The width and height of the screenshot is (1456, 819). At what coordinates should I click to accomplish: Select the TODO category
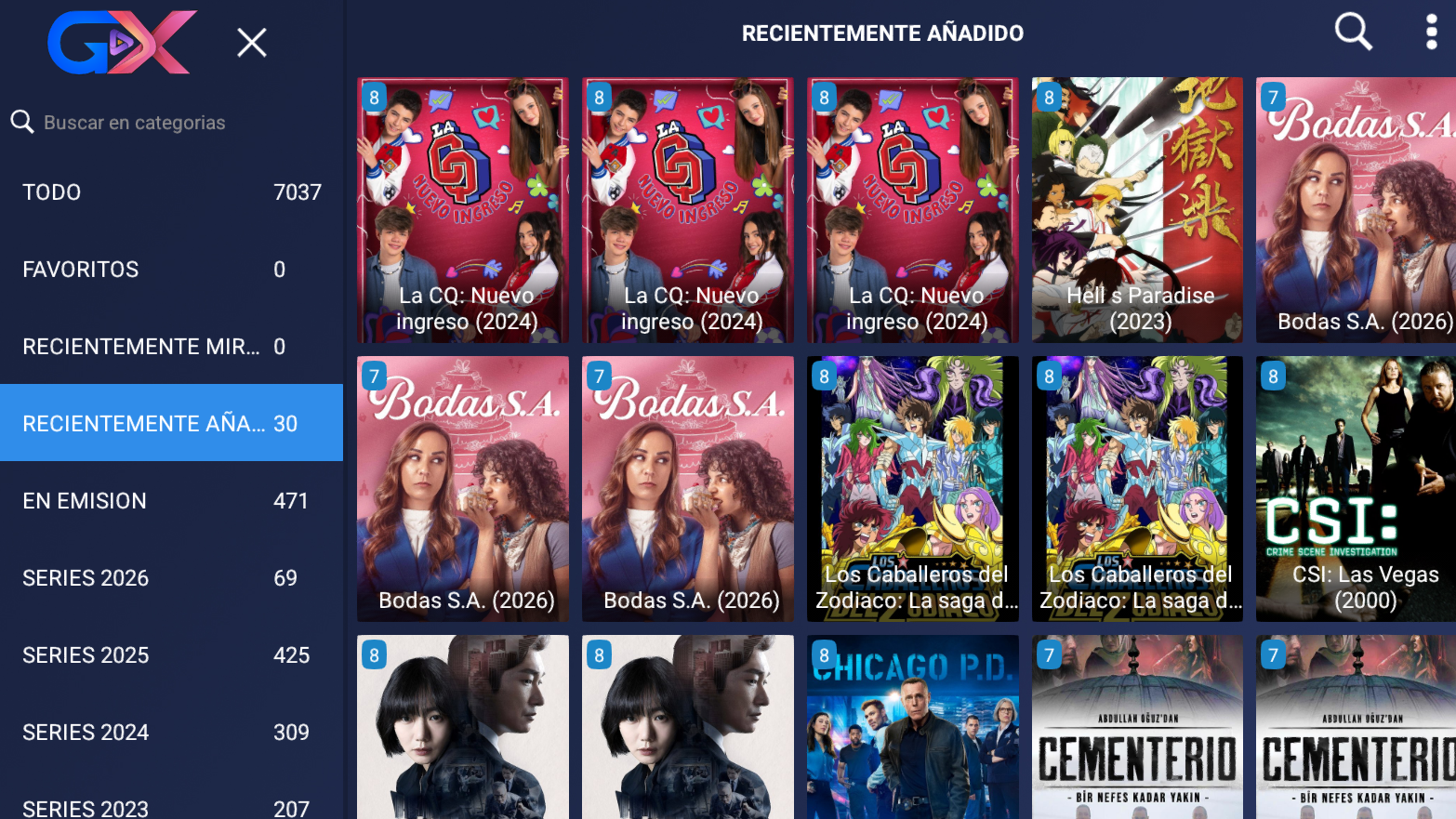(171, 192)
